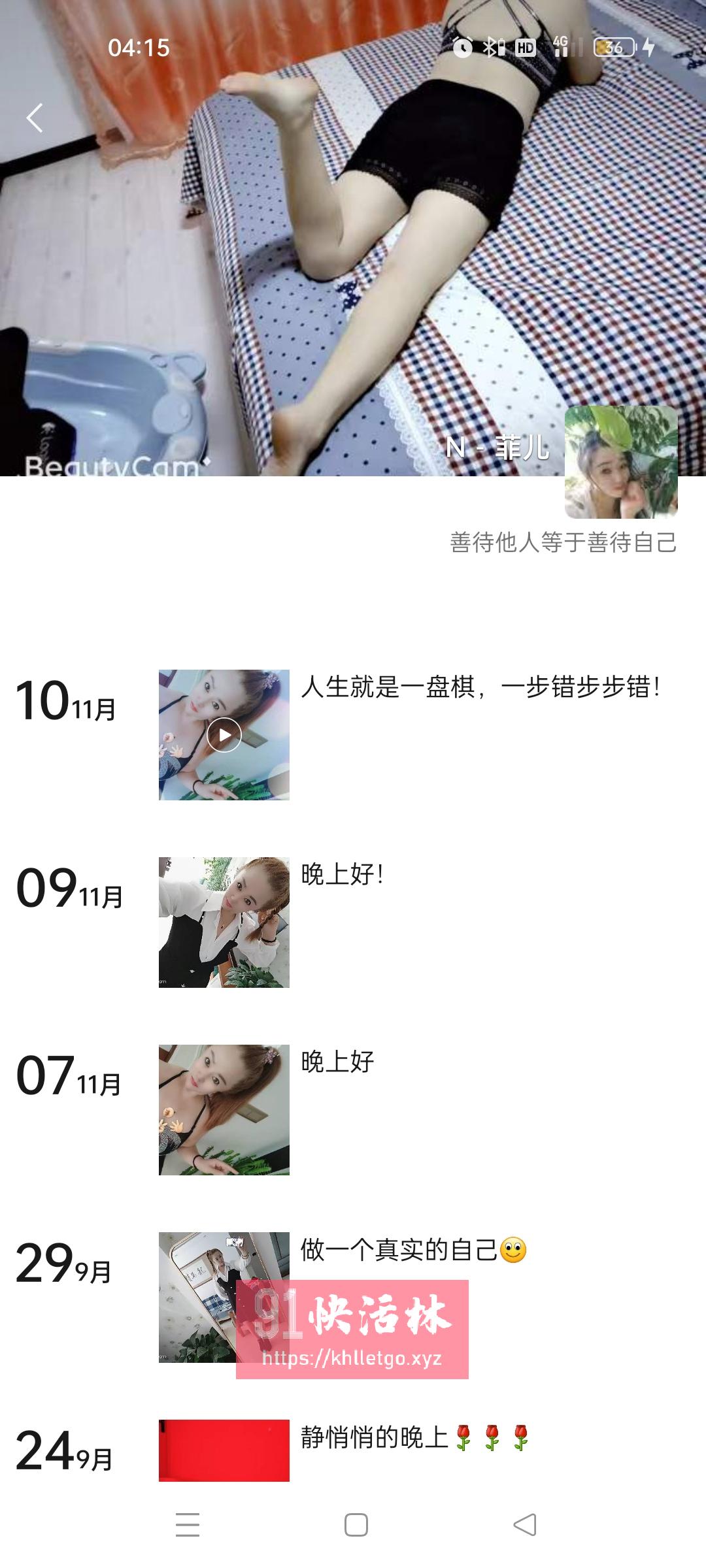The image size is (706, 1568).
Task: Tap the back arrow to exit the album
Action: point(34,119)
